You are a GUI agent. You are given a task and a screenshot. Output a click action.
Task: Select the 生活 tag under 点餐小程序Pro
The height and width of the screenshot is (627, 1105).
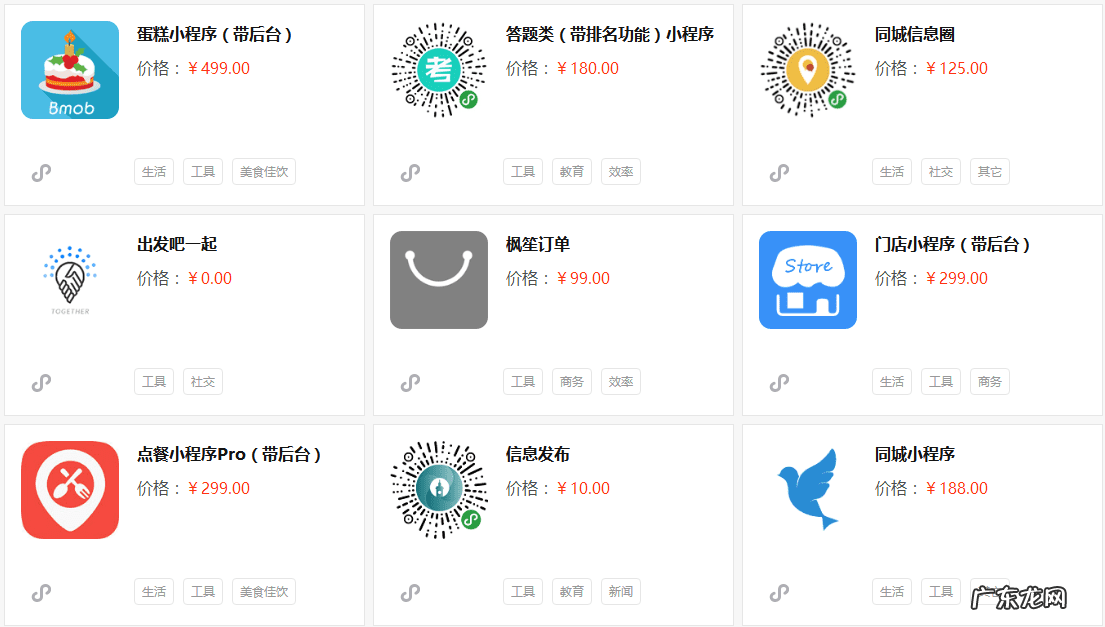[154, 592]
